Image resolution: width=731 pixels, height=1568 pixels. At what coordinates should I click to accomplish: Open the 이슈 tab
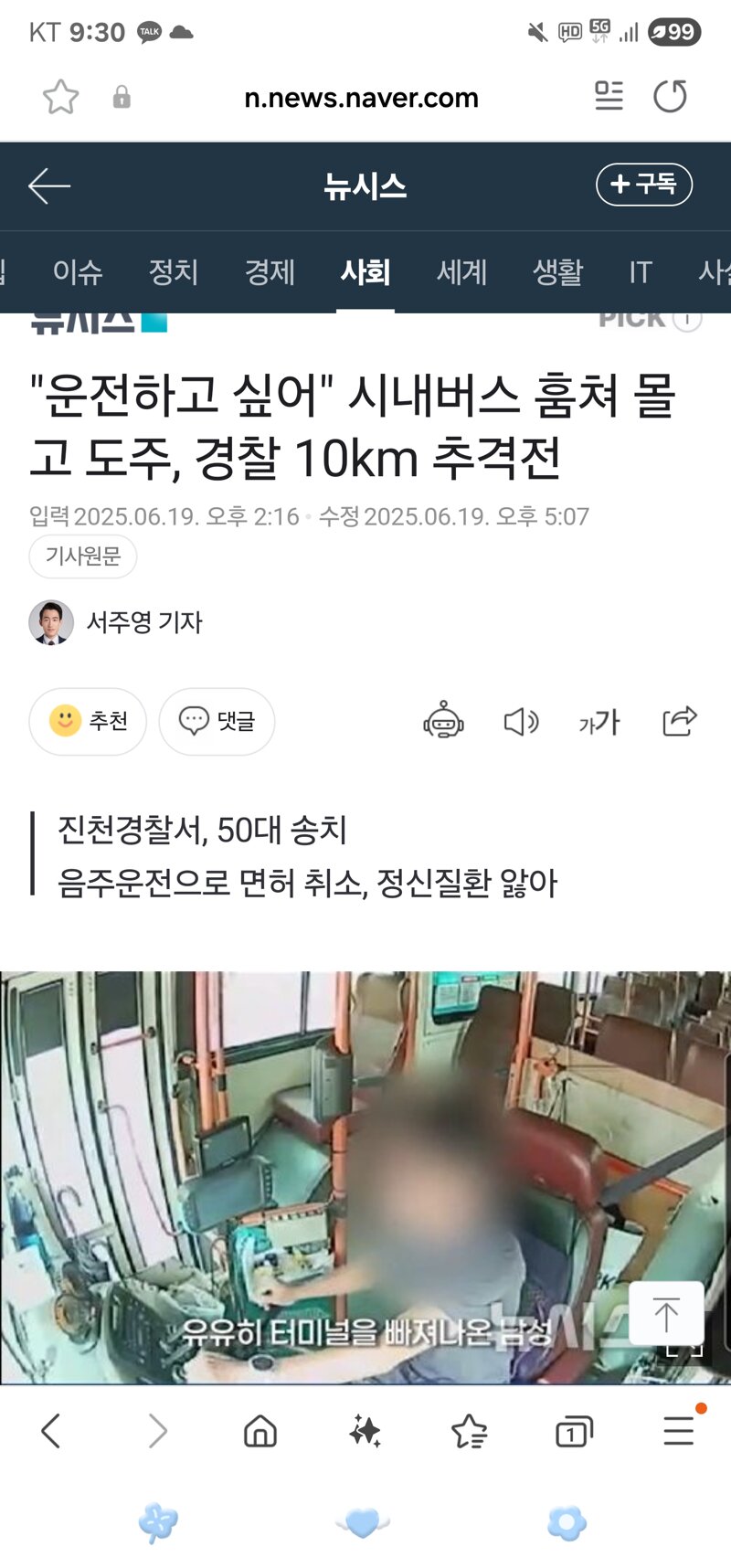click(78, 271)
